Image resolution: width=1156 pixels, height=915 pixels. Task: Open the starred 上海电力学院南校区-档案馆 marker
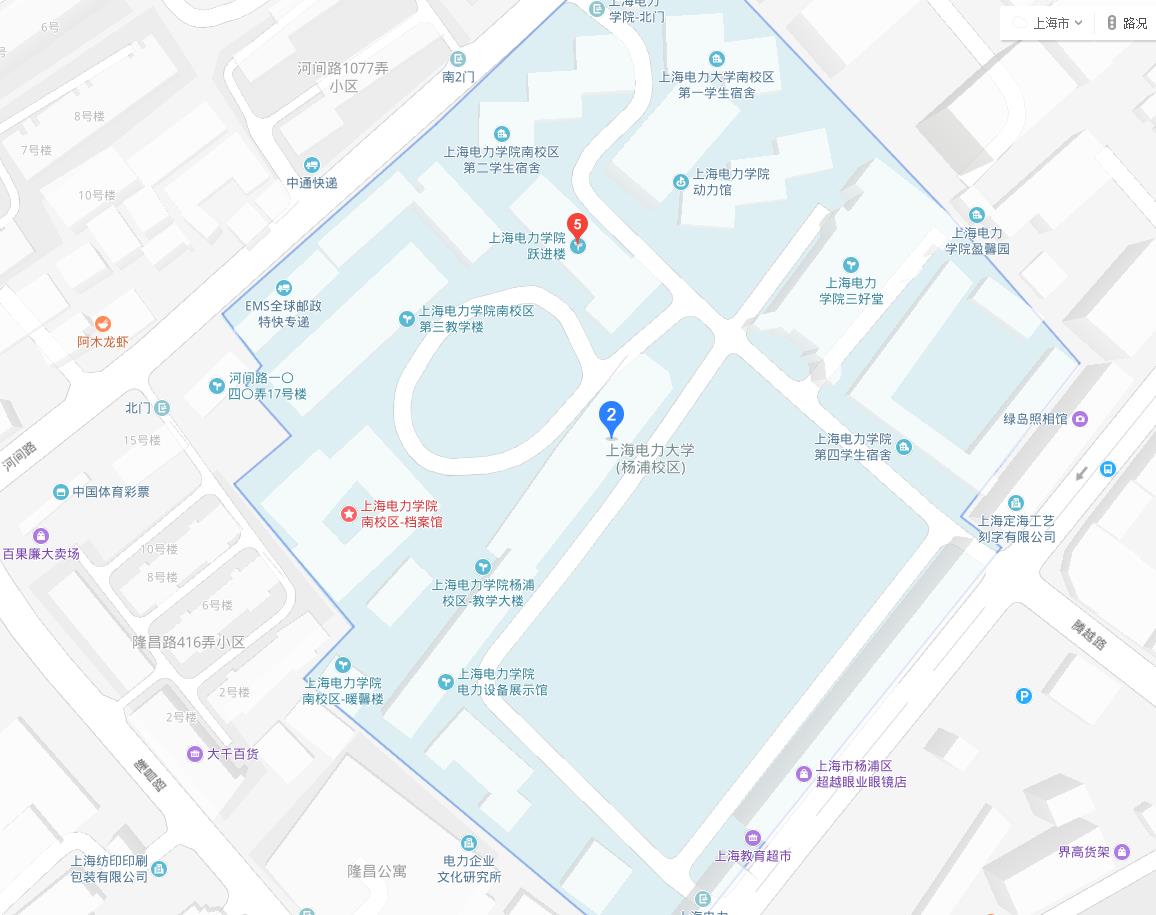pyautogui.click(x=348, y=514)
